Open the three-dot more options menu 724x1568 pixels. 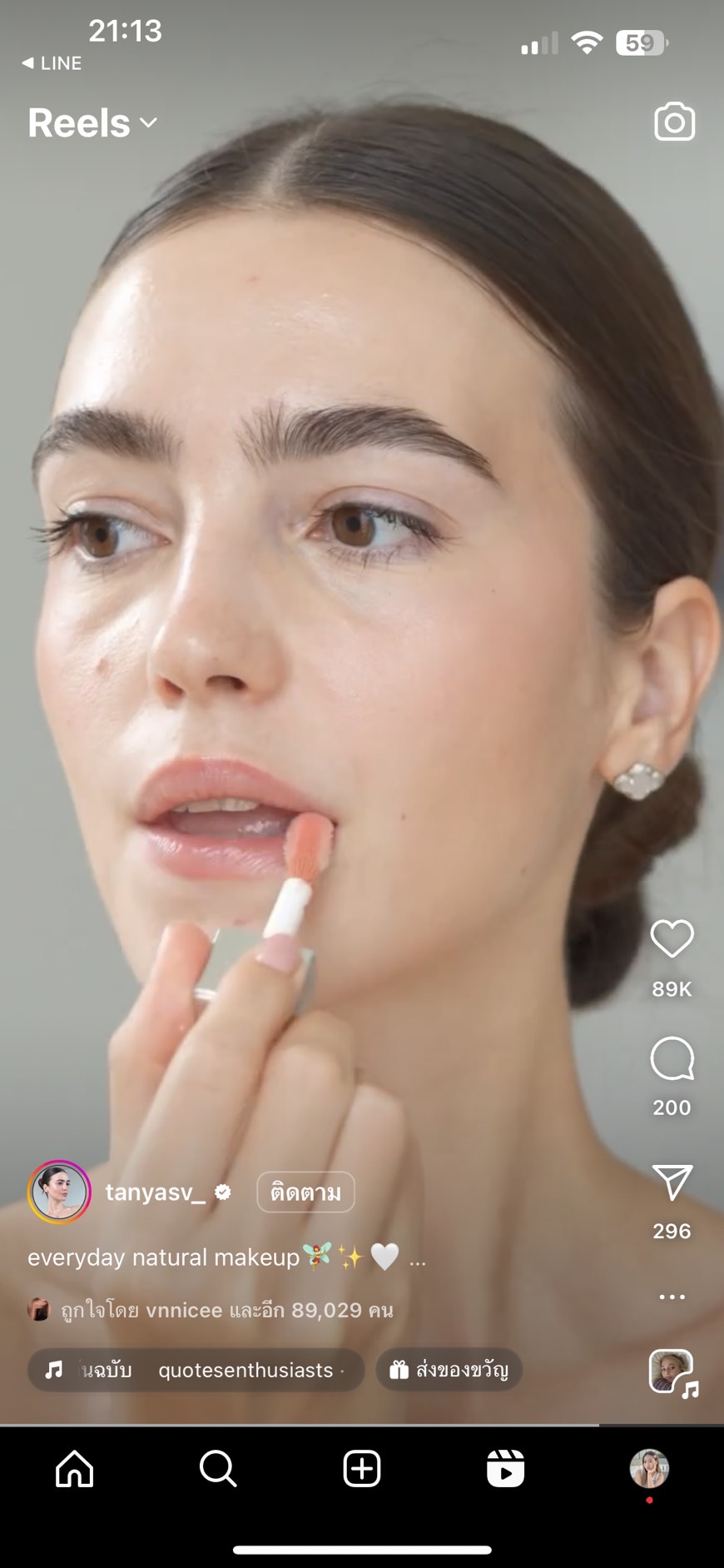[x=672, y=1297]
